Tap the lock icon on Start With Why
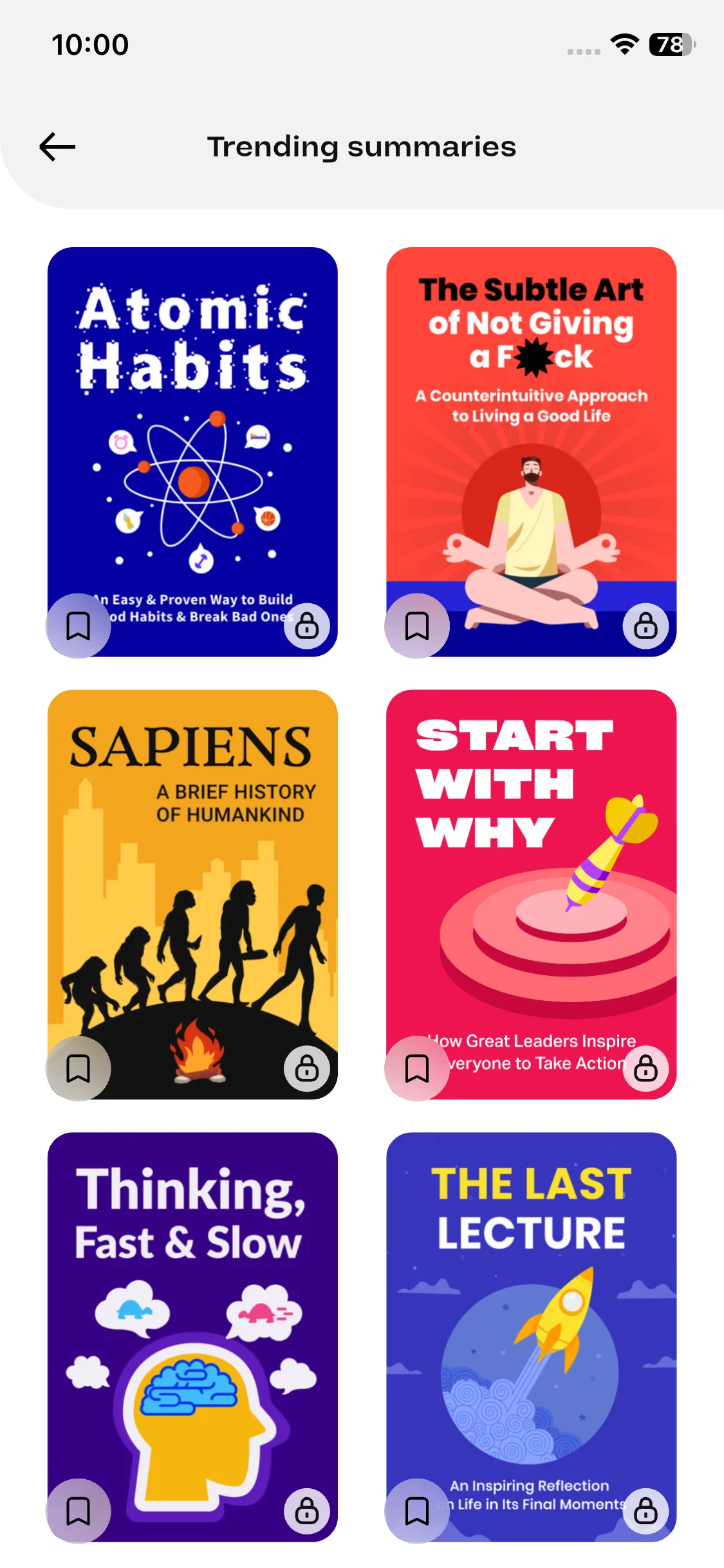 coord(645,1069)
